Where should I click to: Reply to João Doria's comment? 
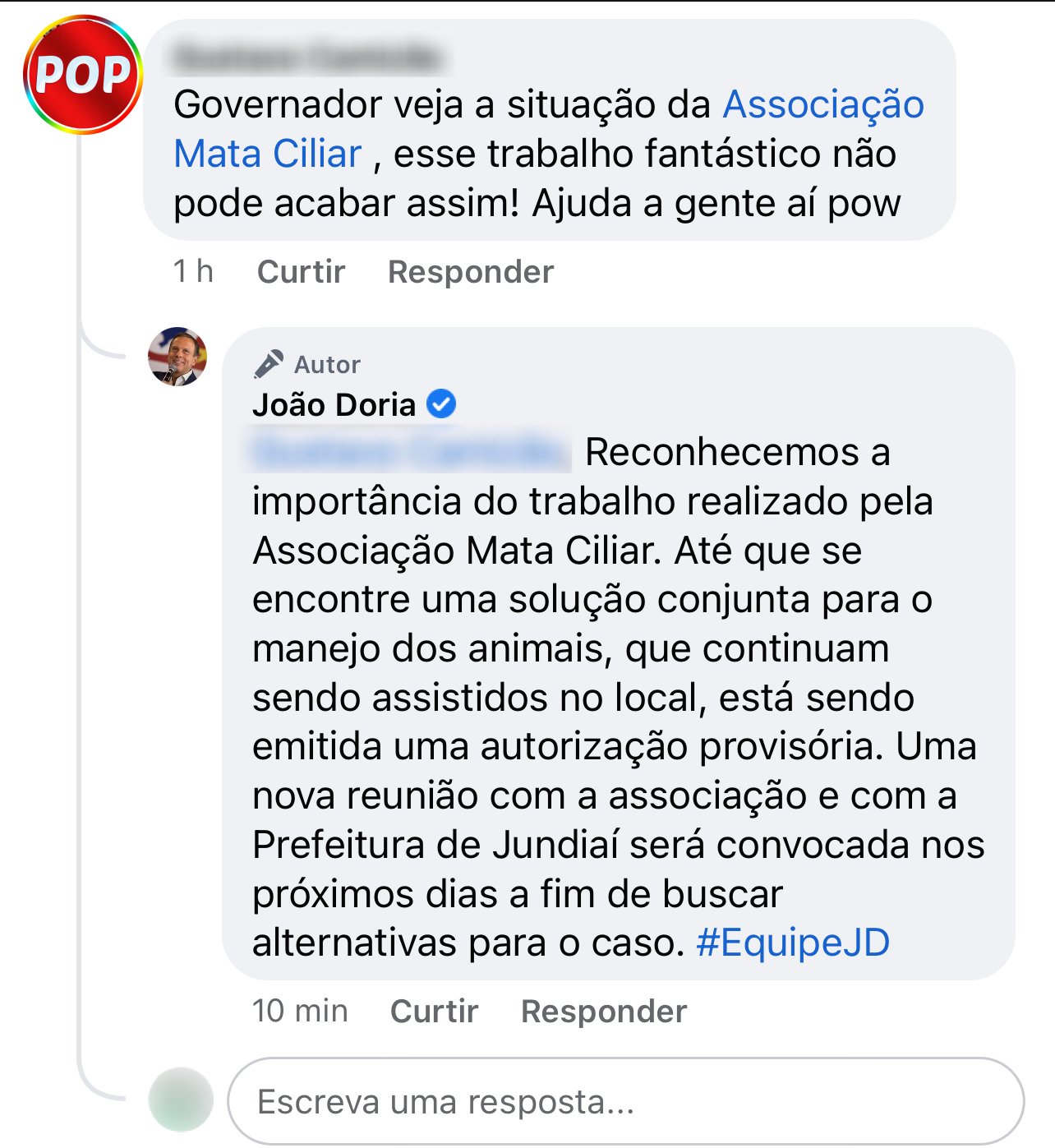click(603, 1012)
